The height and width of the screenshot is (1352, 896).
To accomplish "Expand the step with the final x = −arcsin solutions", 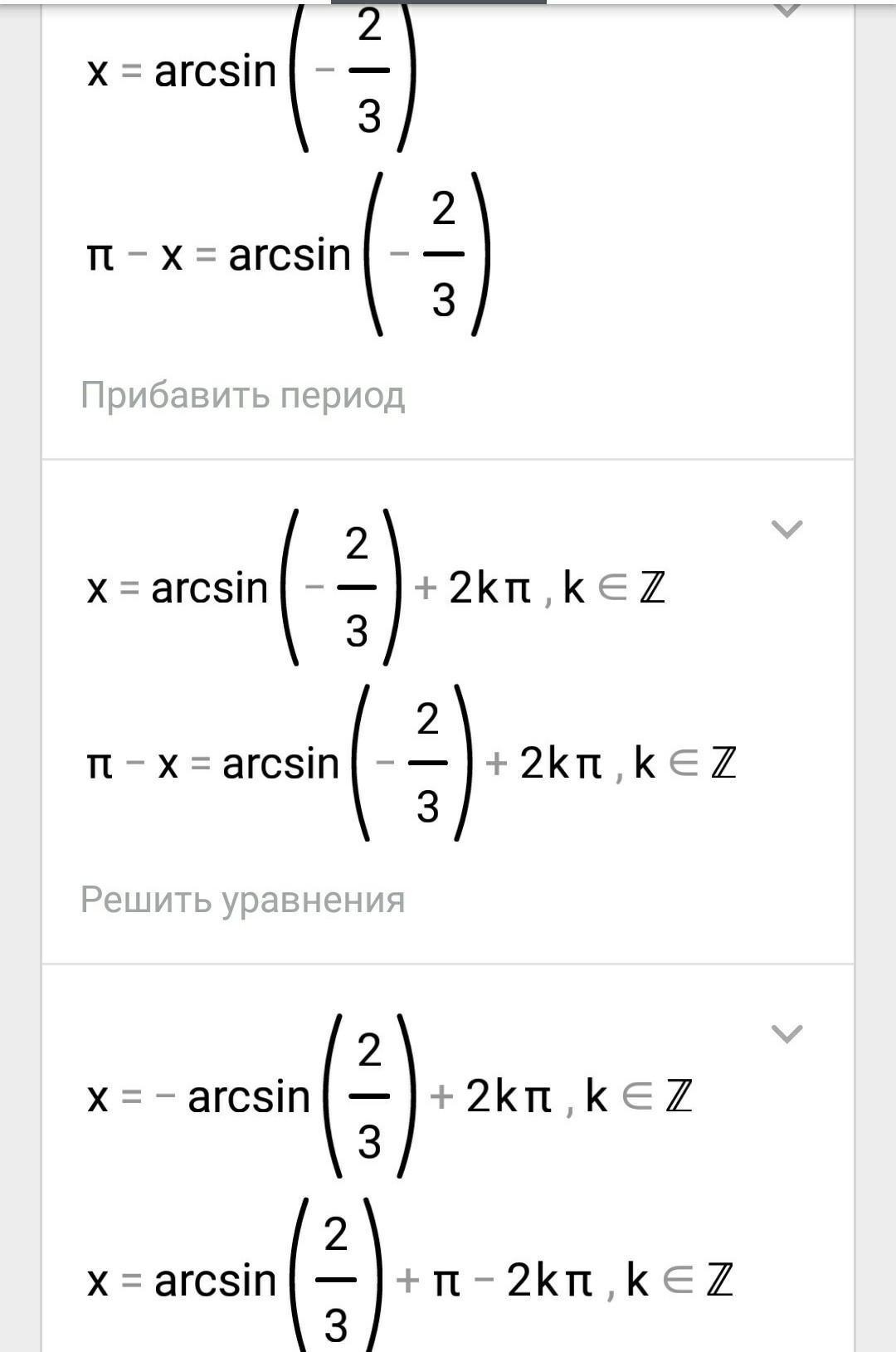I will point(786,1033).
